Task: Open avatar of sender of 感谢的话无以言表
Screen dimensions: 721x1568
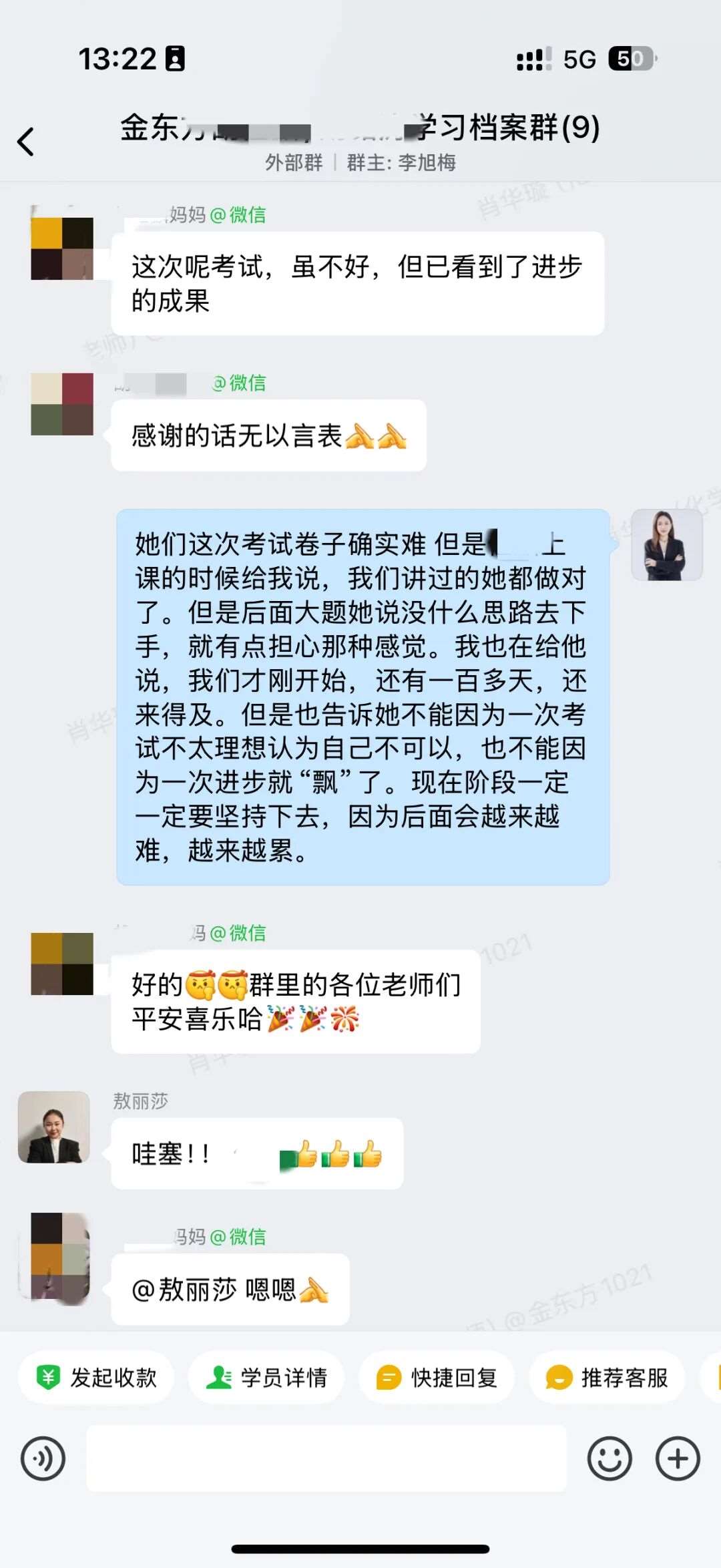Action: (62, 404)
